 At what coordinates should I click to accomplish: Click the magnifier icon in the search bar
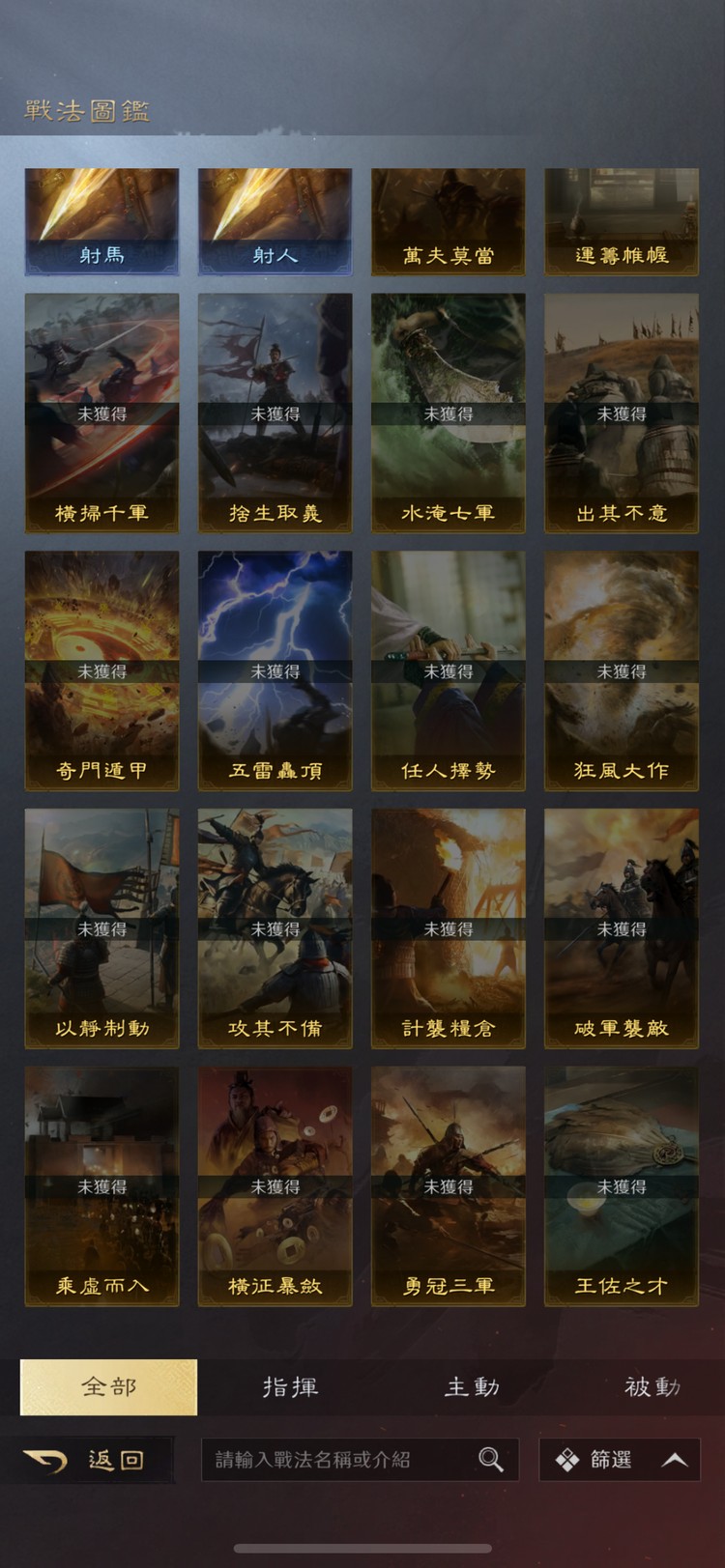coord(492,1460)
